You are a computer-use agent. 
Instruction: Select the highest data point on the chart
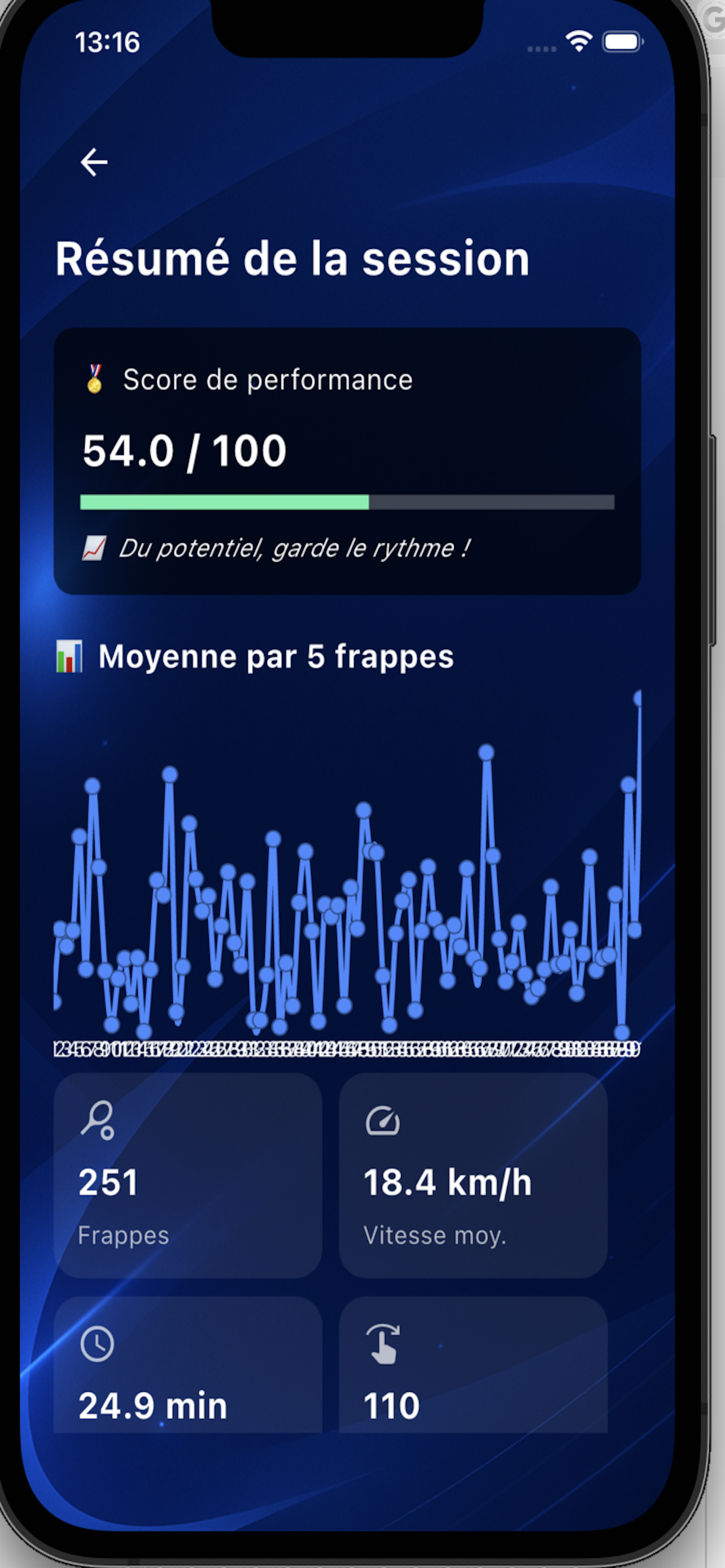[639, 699]
